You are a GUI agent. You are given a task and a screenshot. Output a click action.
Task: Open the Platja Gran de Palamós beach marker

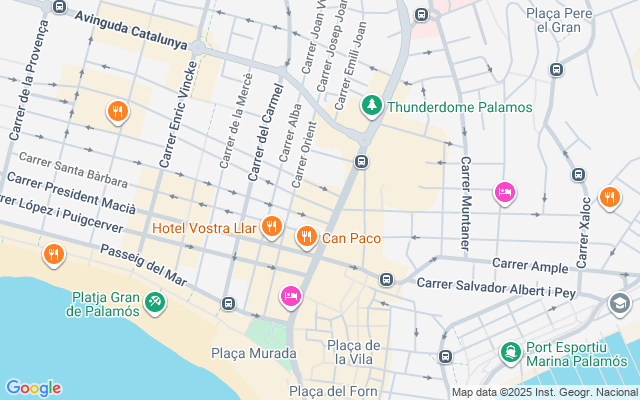[x=155, y=303]
